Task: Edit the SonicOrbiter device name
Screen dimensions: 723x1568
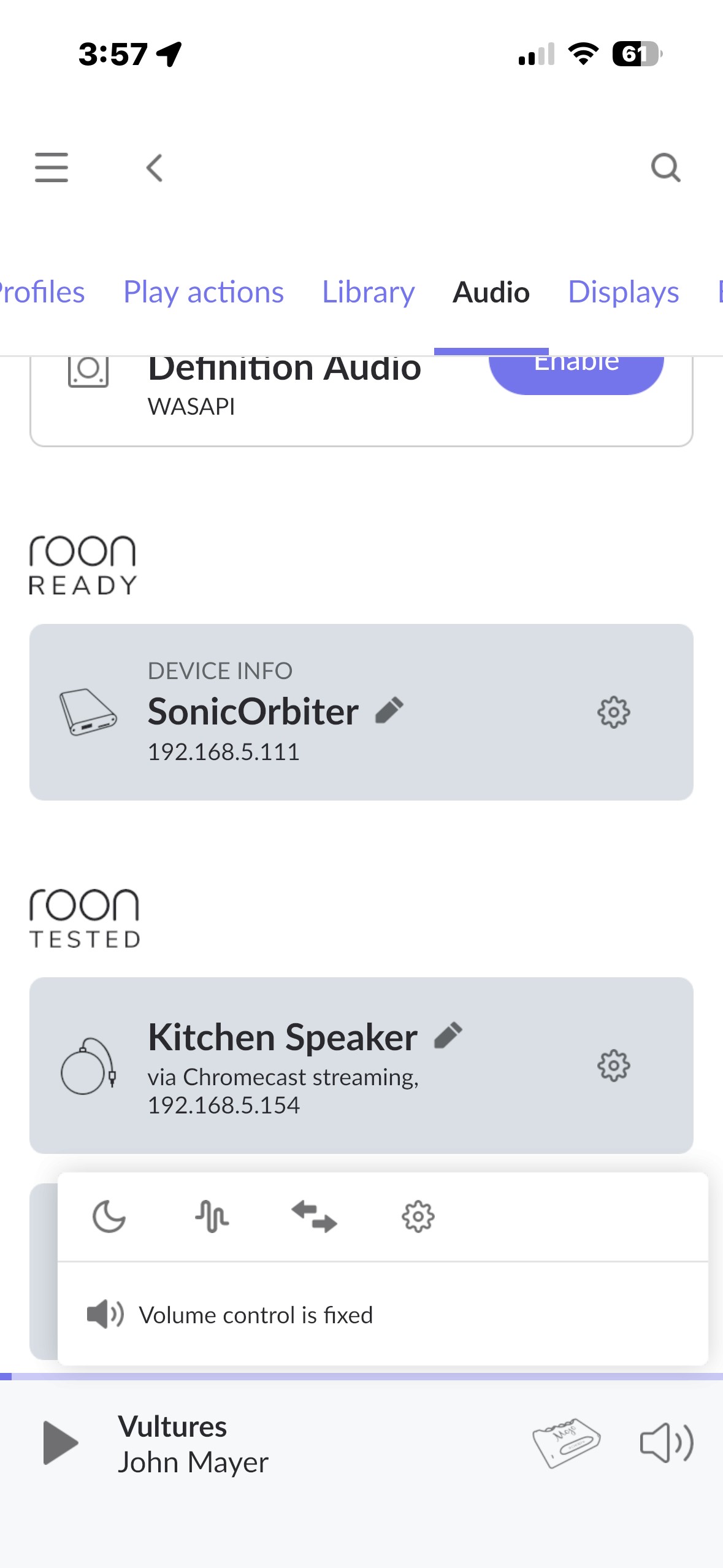Action: [389, 710]
